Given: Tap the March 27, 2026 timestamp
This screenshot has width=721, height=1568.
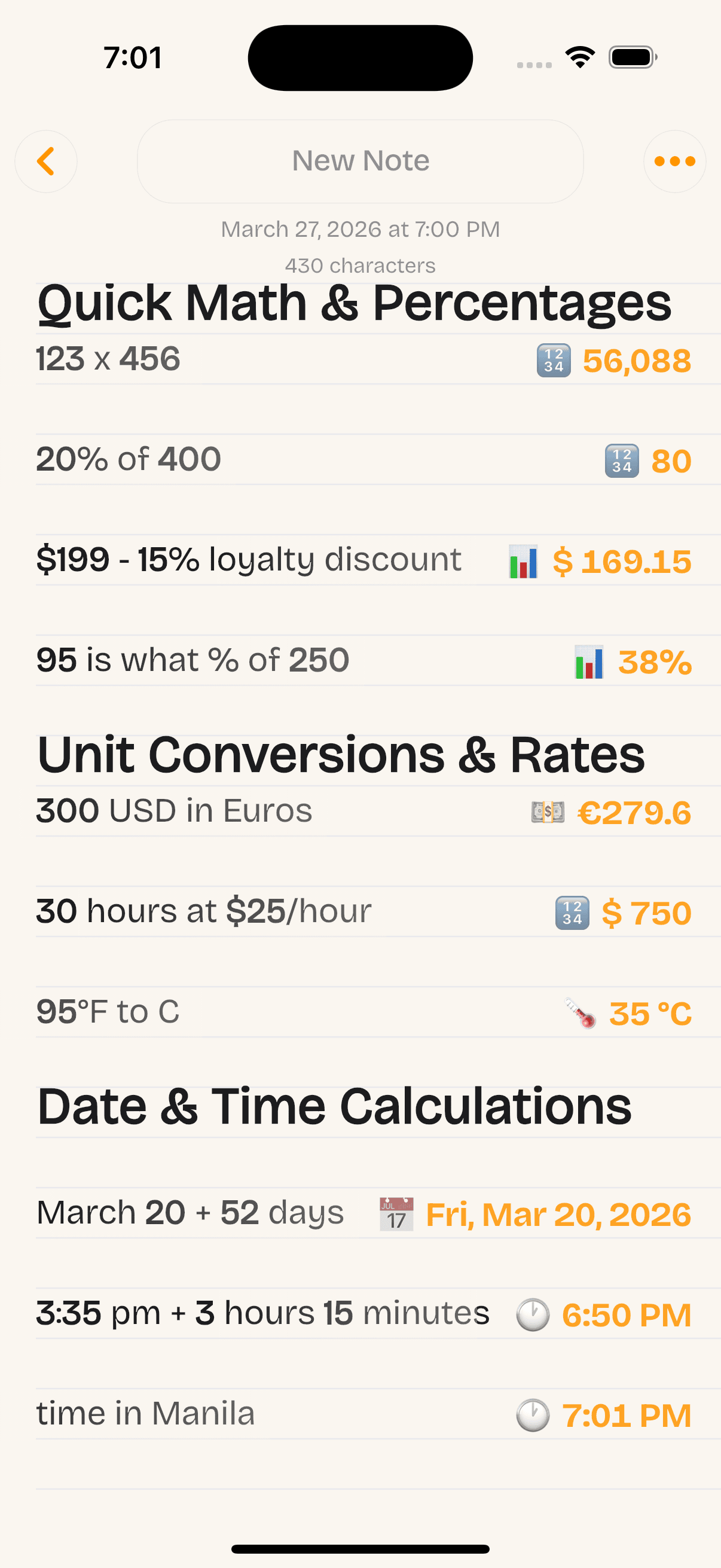Looking at the screenshot, I should tap(360, 230).
